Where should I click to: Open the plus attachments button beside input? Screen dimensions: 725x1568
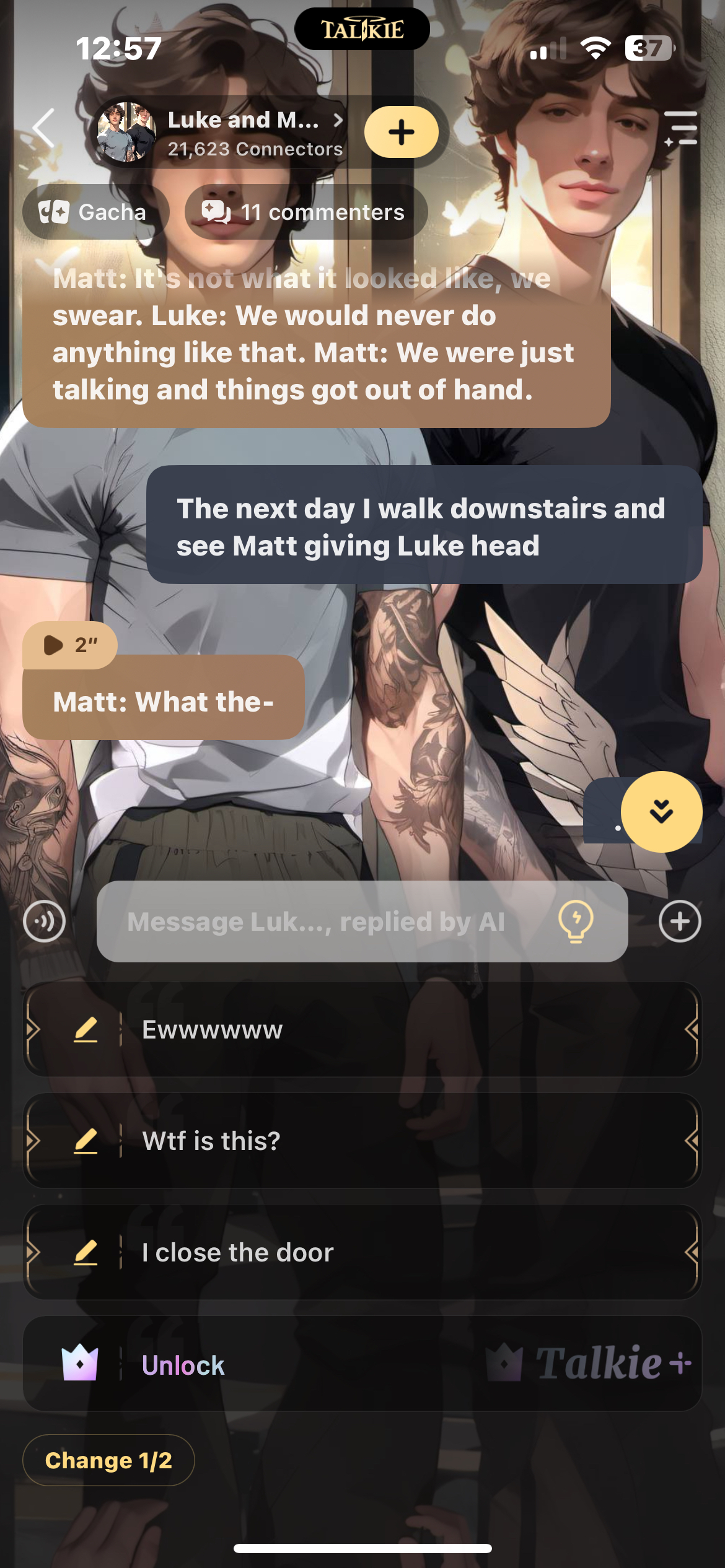(680, 921)
